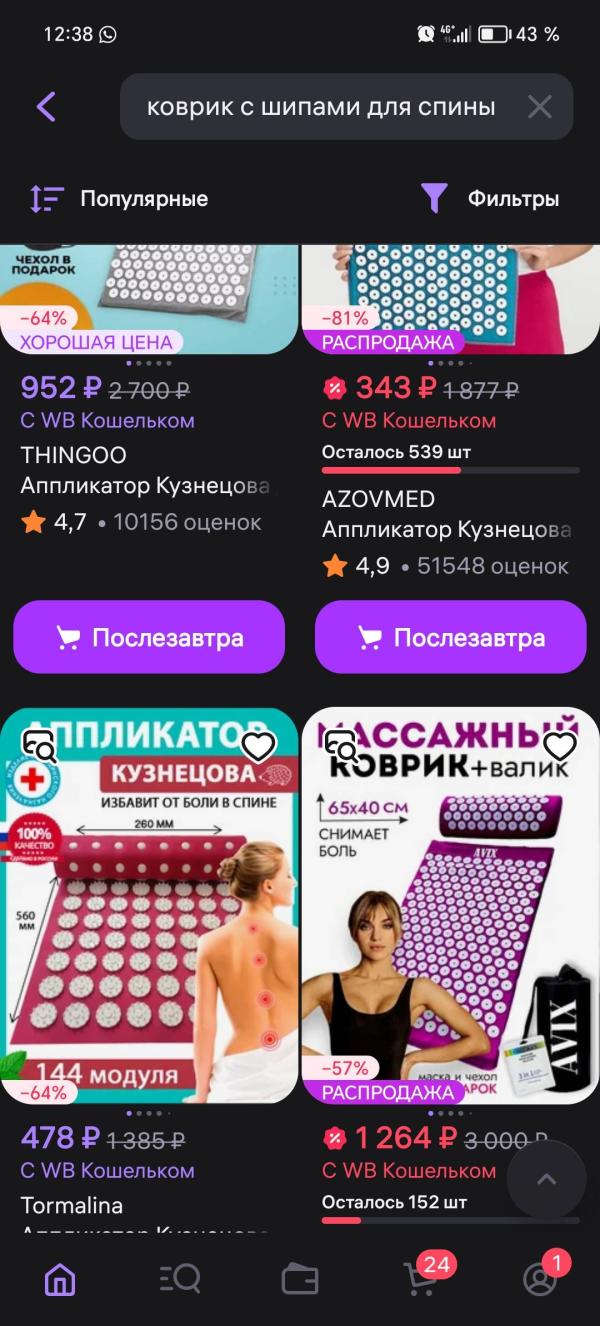The image size is (600, 1326).
Task: Go back using the top-left arrow
Action: (46, 107)
